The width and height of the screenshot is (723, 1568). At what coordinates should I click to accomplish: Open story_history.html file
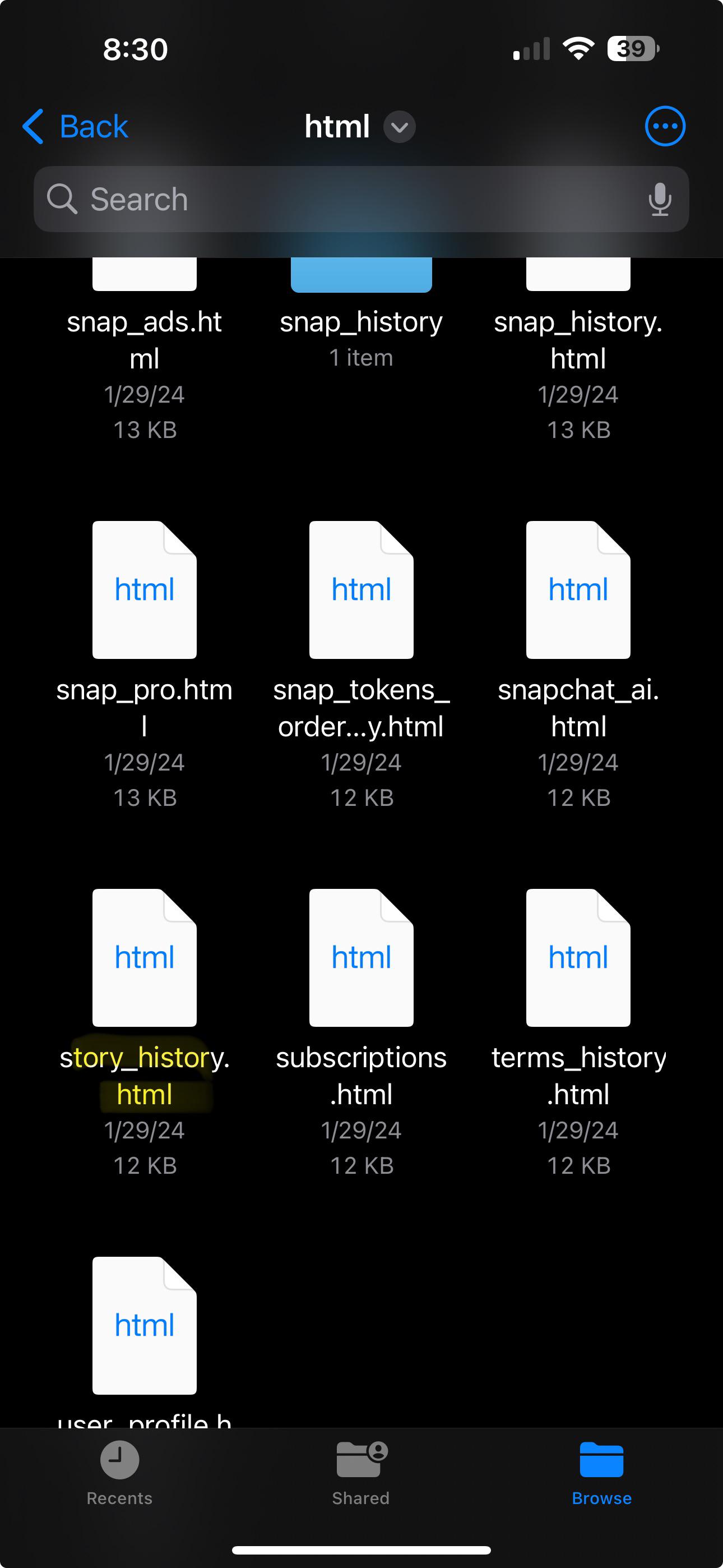[144, 957]
